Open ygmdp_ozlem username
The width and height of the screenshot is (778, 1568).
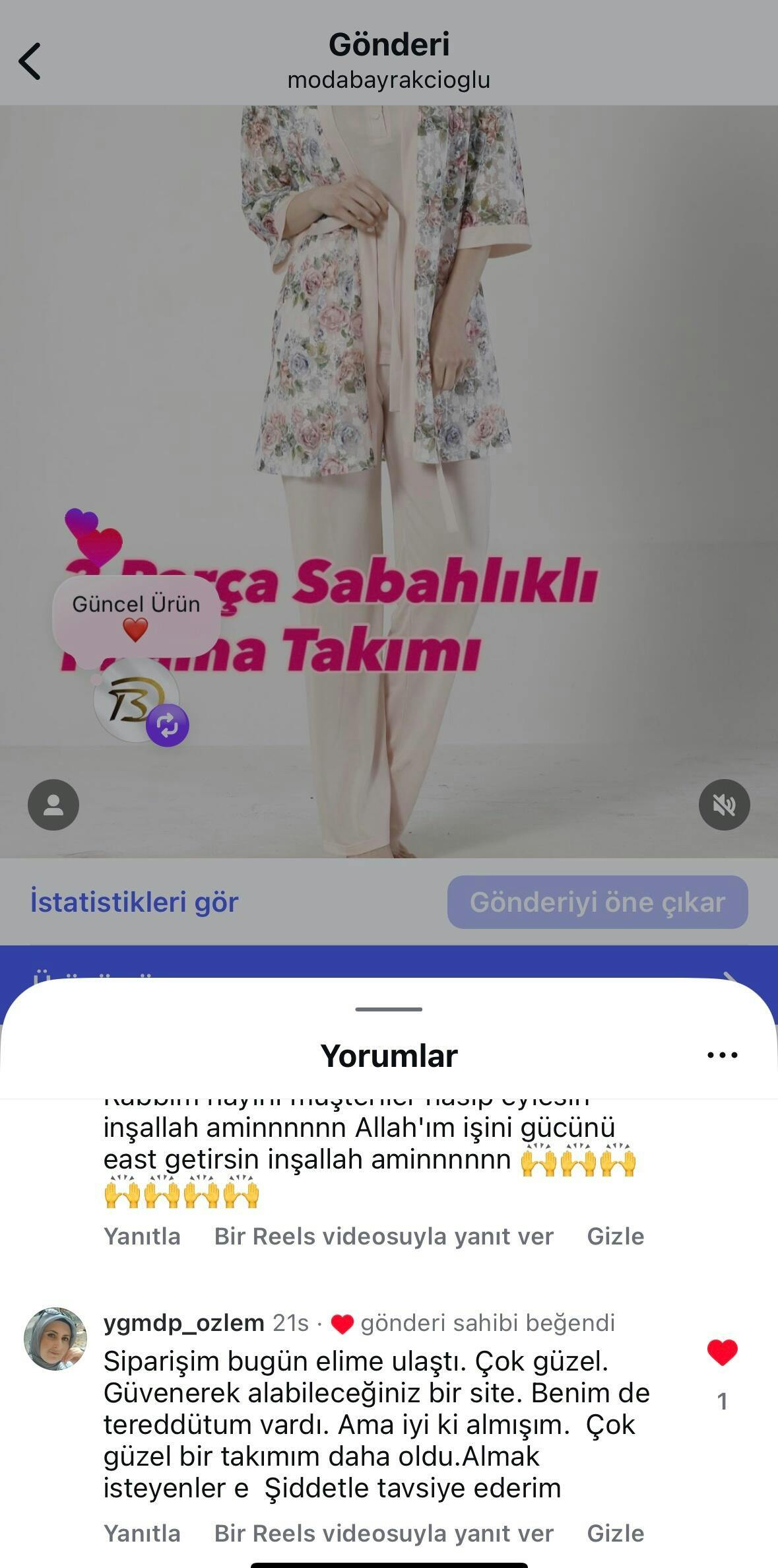[x=183, y=1322]
